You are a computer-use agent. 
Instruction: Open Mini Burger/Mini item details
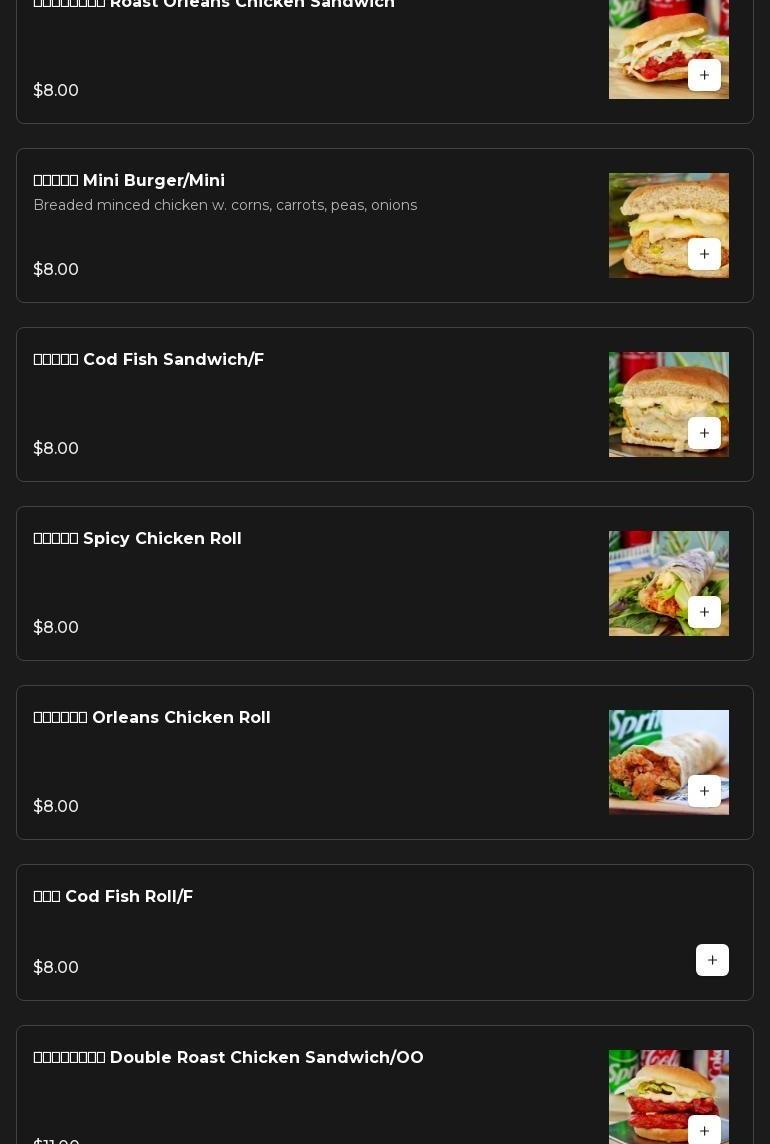(x=300, y=225)
